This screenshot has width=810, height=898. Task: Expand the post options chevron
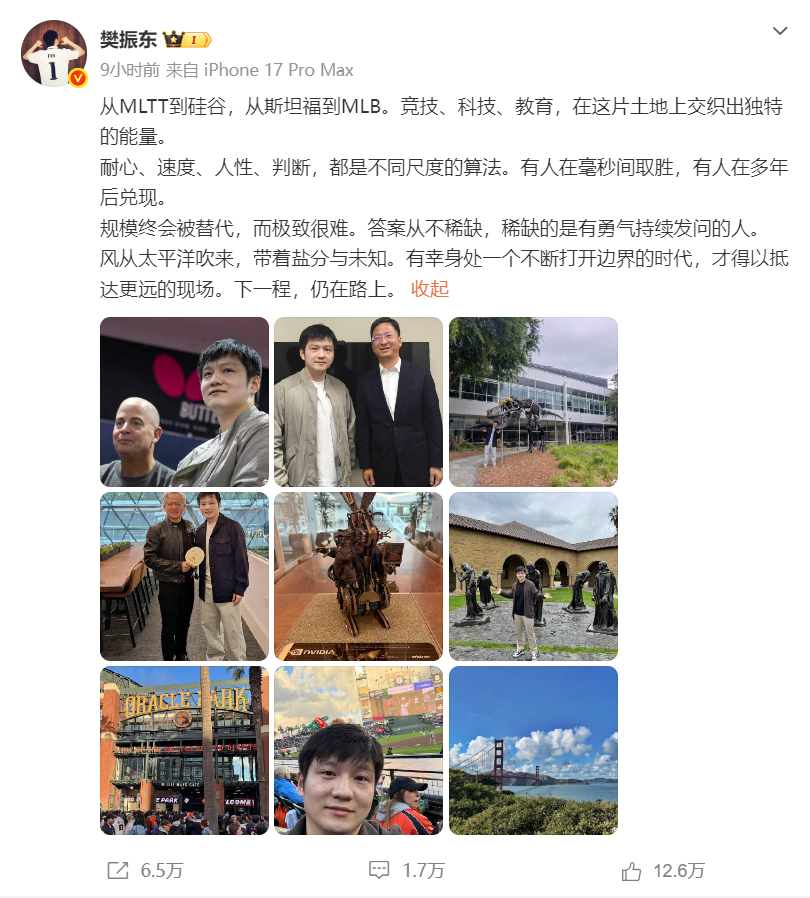point(780,31)
